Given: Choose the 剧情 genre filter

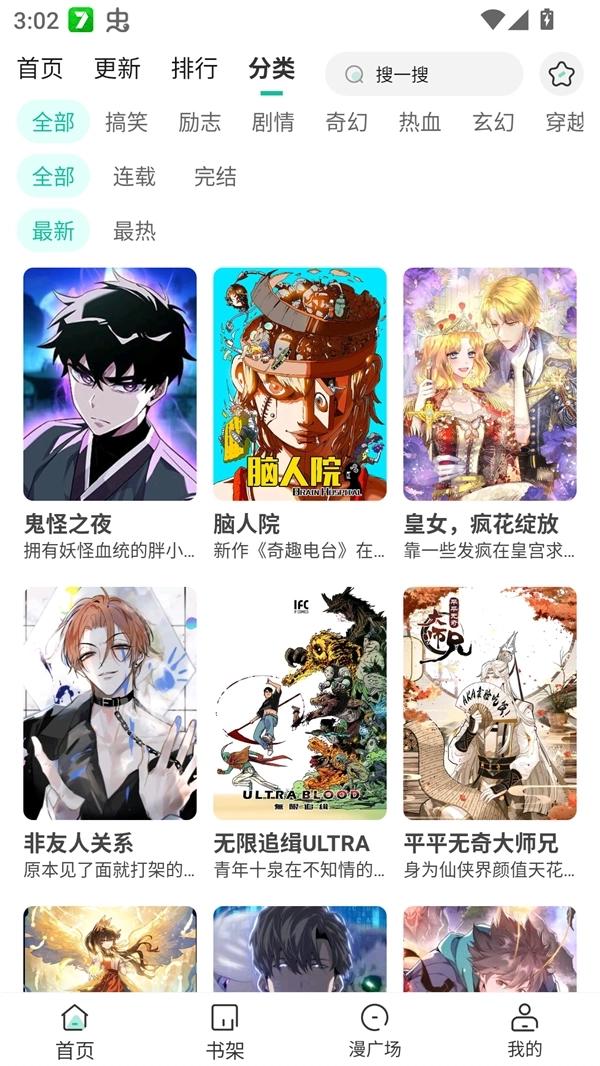Looking at the screenshot, I should (273, 122).
